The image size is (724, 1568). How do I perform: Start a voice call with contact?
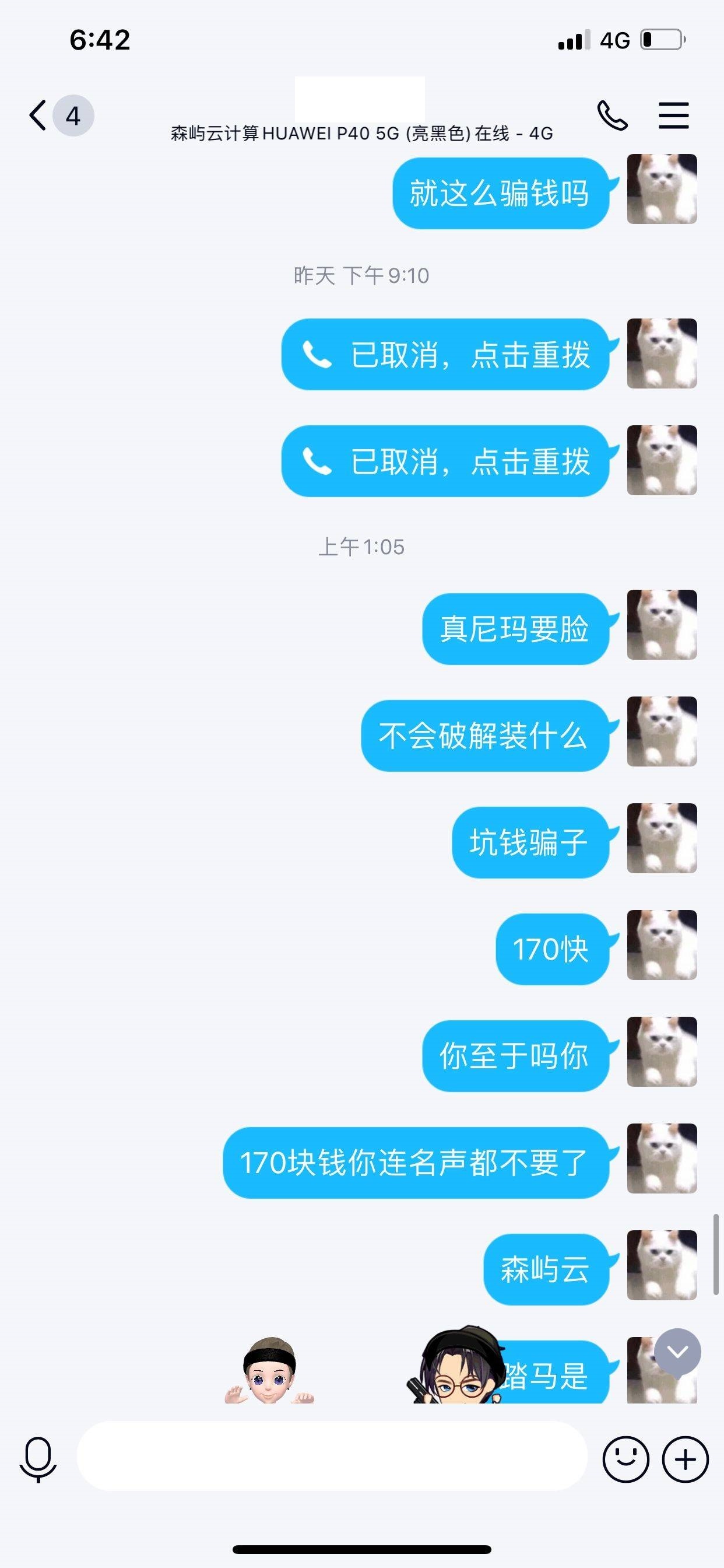(611, 115)
